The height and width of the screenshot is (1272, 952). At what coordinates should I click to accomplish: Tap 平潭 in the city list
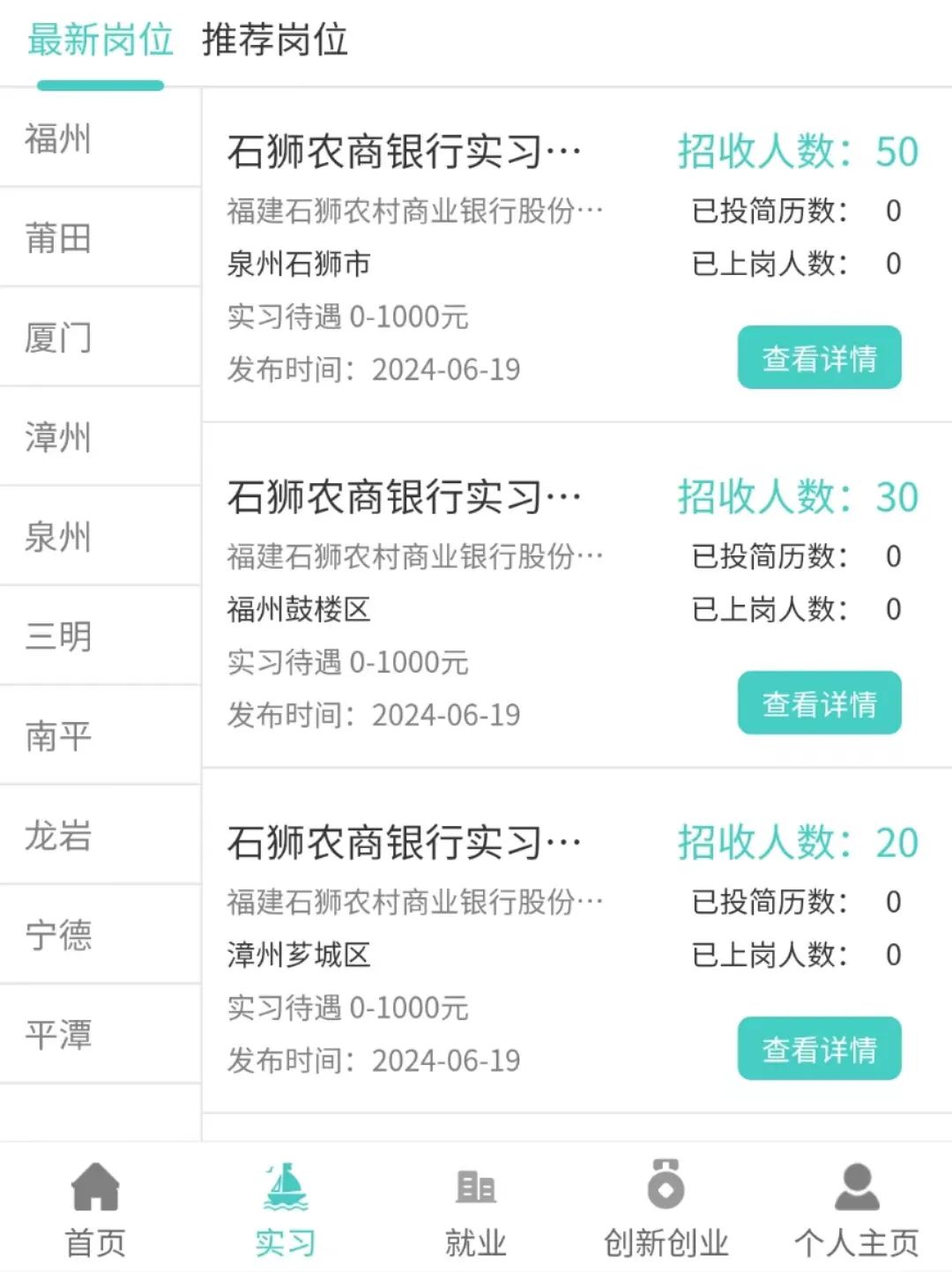[58, 1035]
